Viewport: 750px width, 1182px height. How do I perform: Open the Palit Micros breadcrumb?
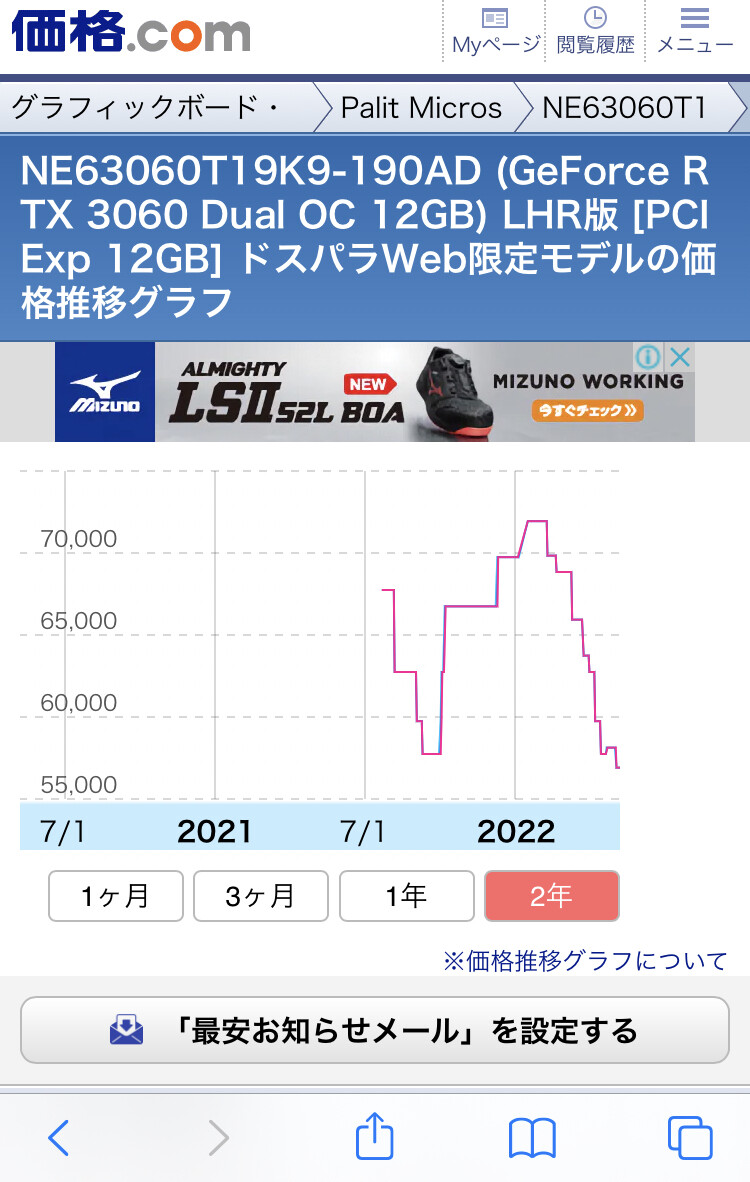[421, 107]
